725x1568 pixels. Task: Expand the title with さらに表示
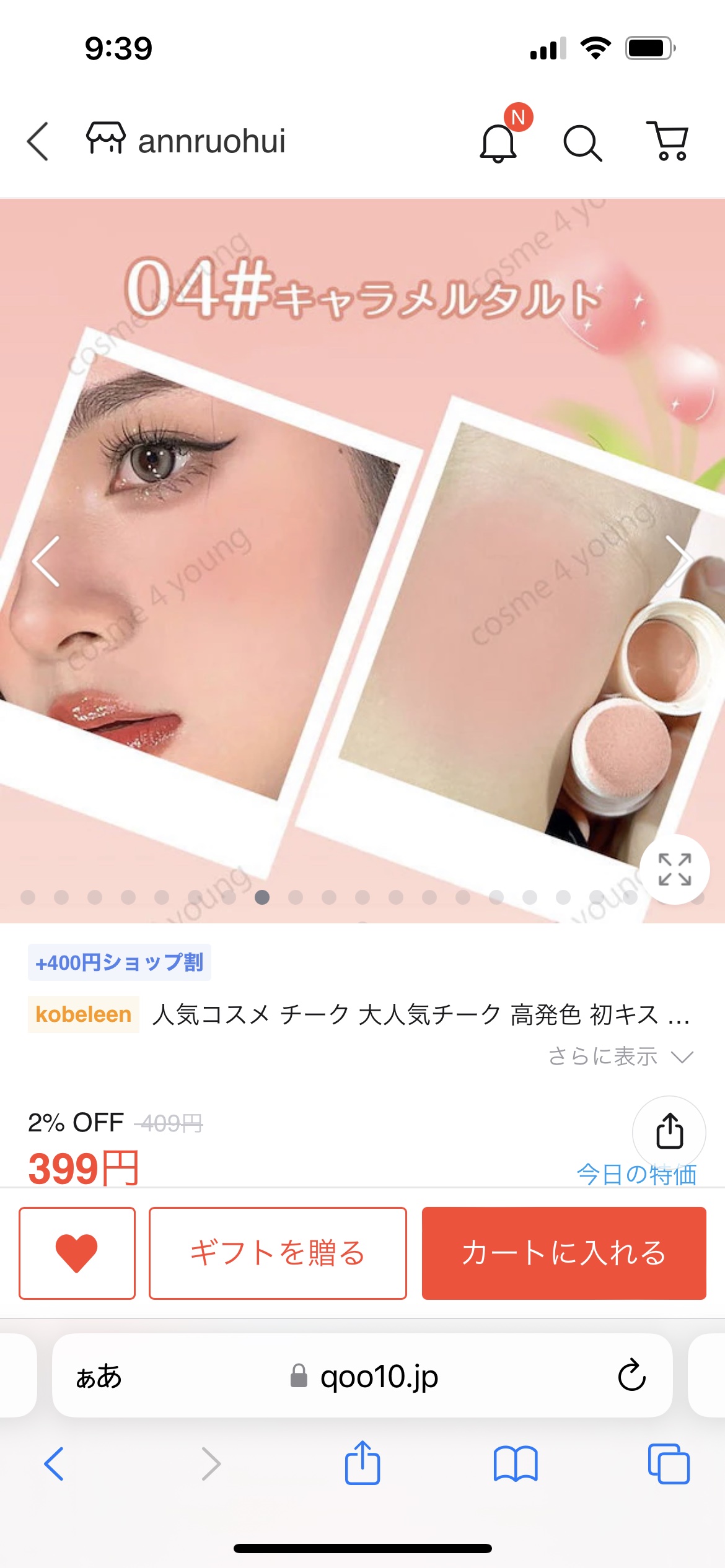(620, 1056)
